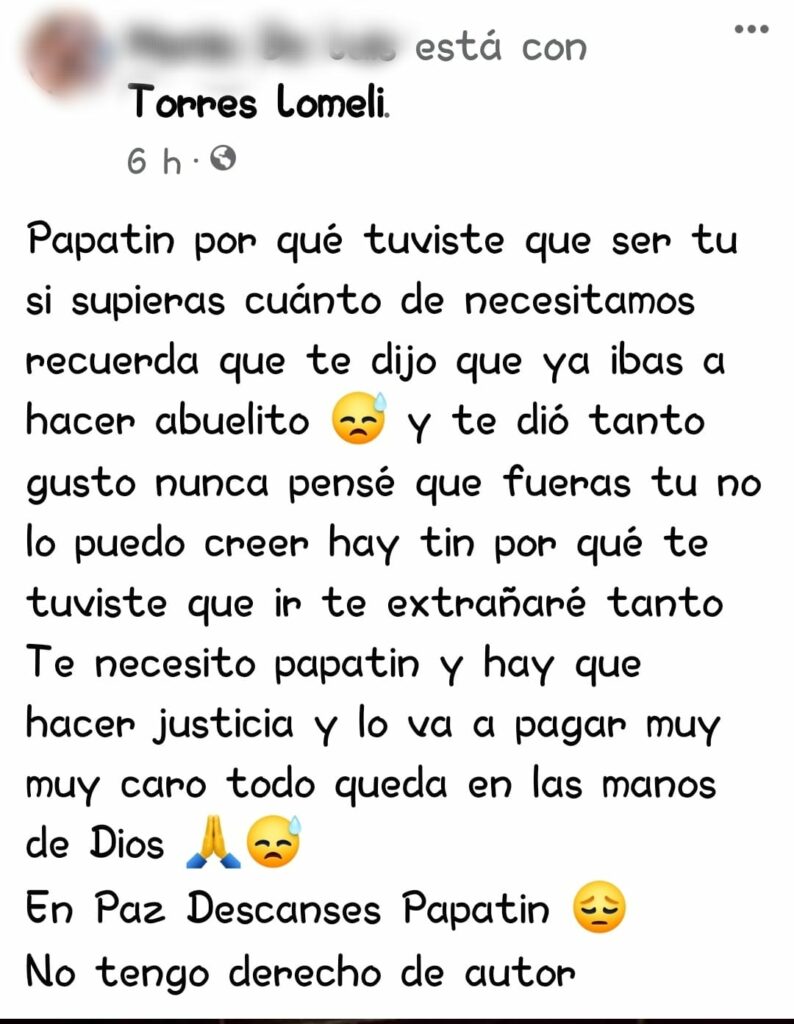Open the post's three-dot overflow menu

(751, 29)
